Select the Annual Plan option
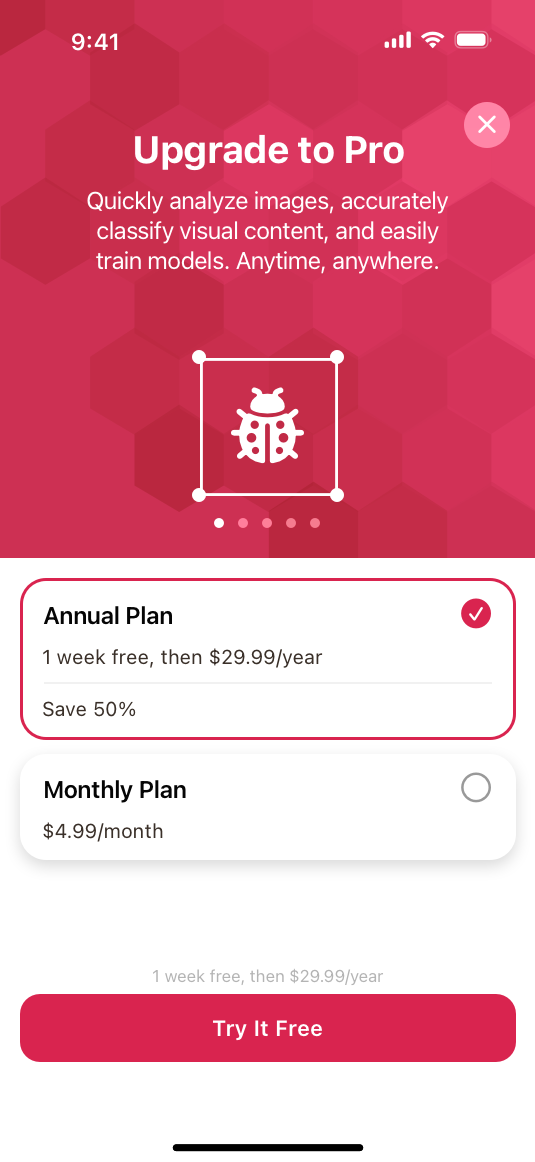535x1162 pixels. click(268, 659)
